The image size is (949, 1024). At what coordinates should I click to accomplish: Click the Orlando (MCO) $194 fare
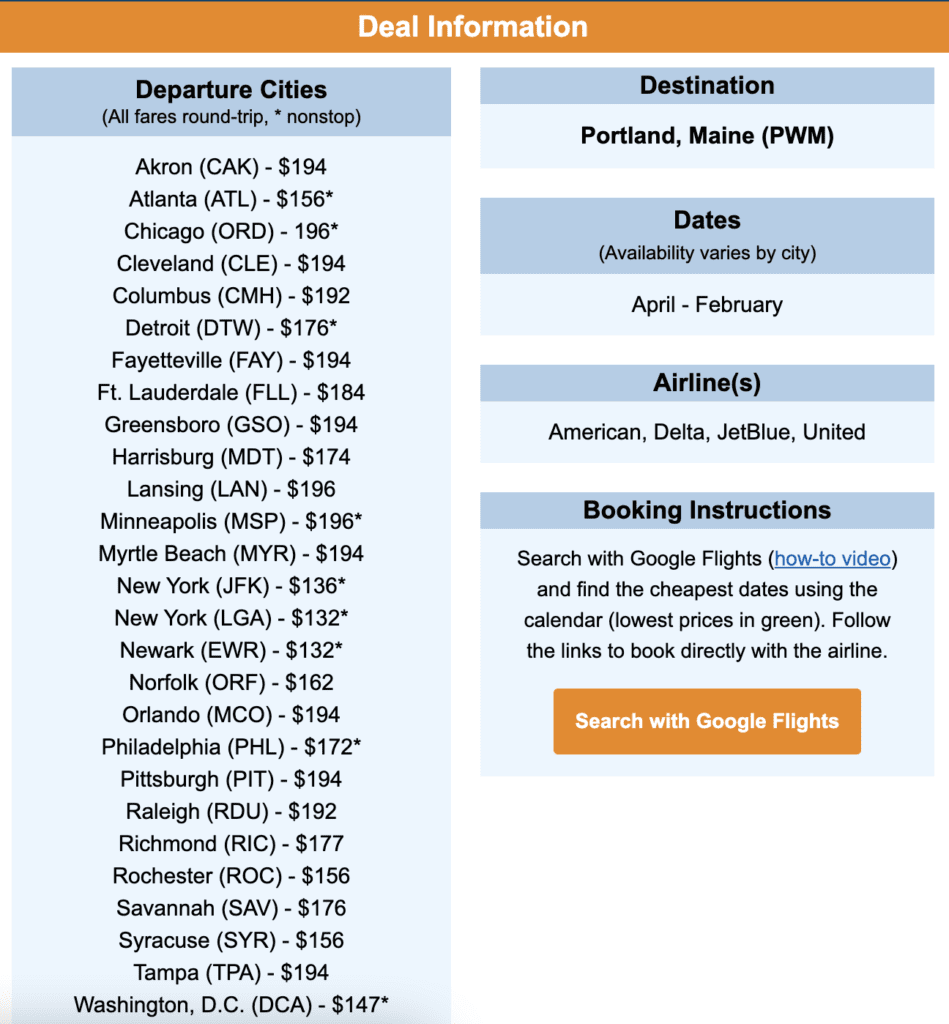[232, 714]
